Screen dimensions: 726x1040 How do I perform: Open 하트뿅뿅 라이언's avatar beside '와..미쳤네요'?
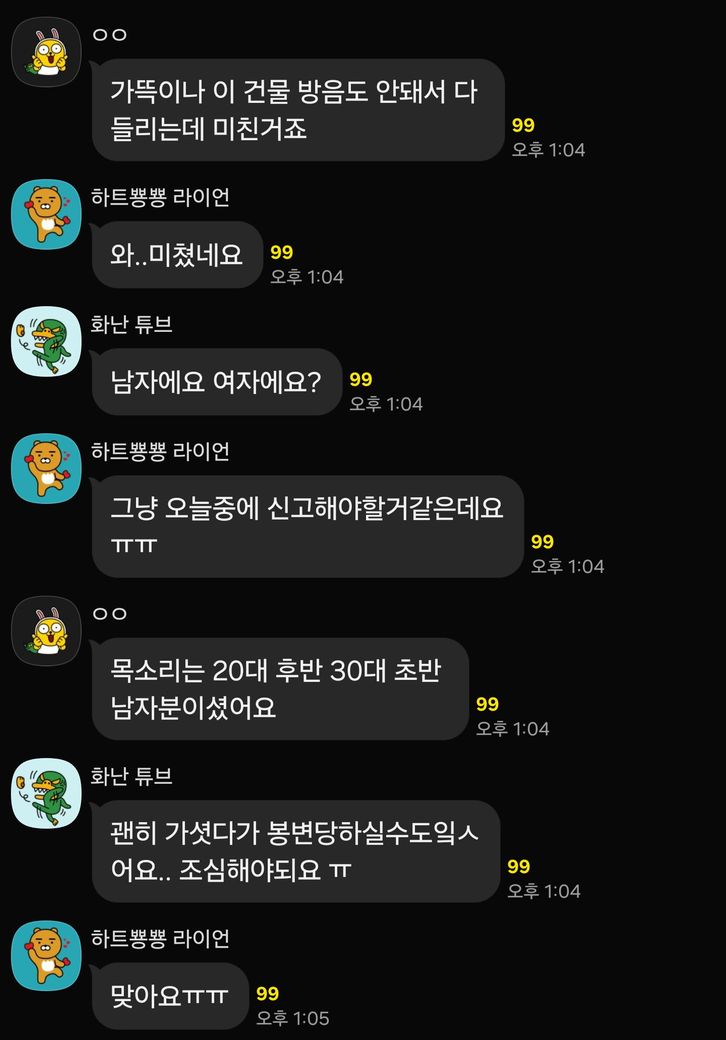click(45, 214)
